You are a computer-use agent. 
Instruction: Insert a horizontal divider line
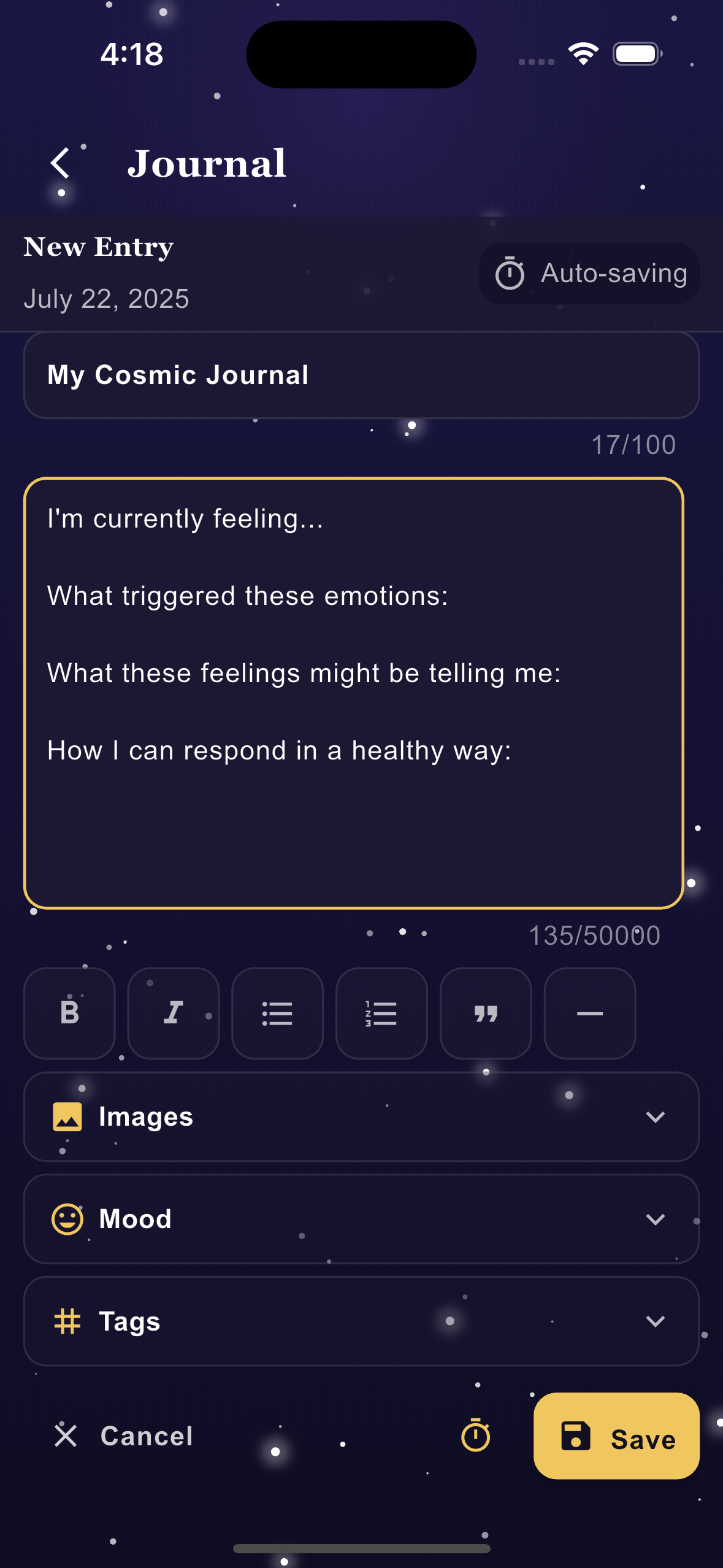point(589,1013)
